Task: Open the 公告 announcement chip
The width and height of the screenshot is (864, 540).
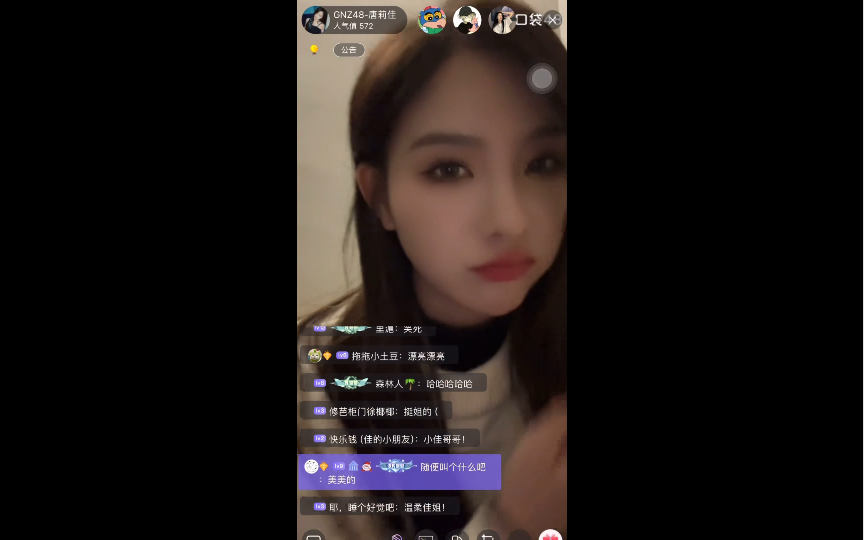Action: 348,50
